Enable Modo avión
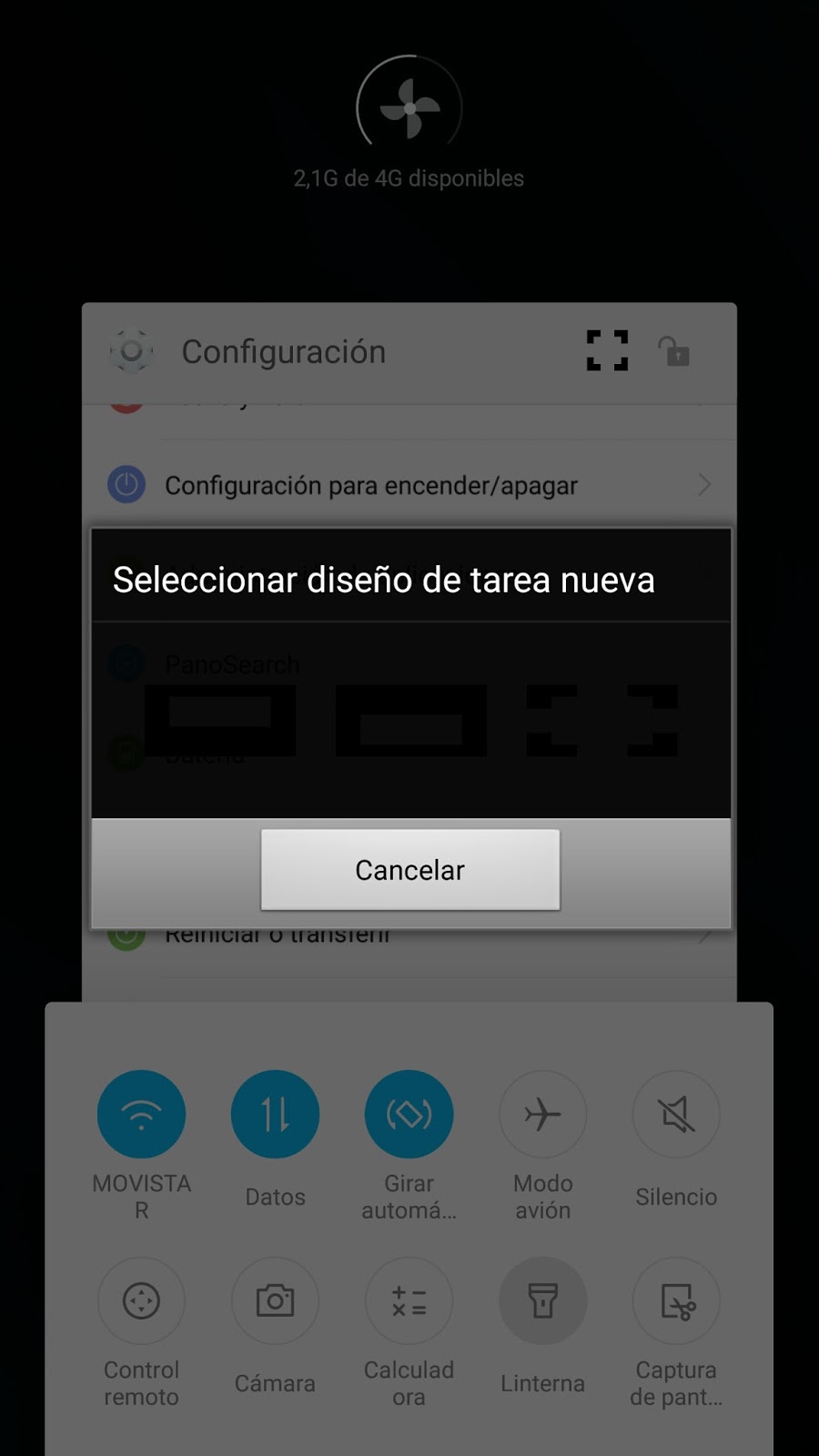Viewport: 819px width, 1456px height. 542,1114
